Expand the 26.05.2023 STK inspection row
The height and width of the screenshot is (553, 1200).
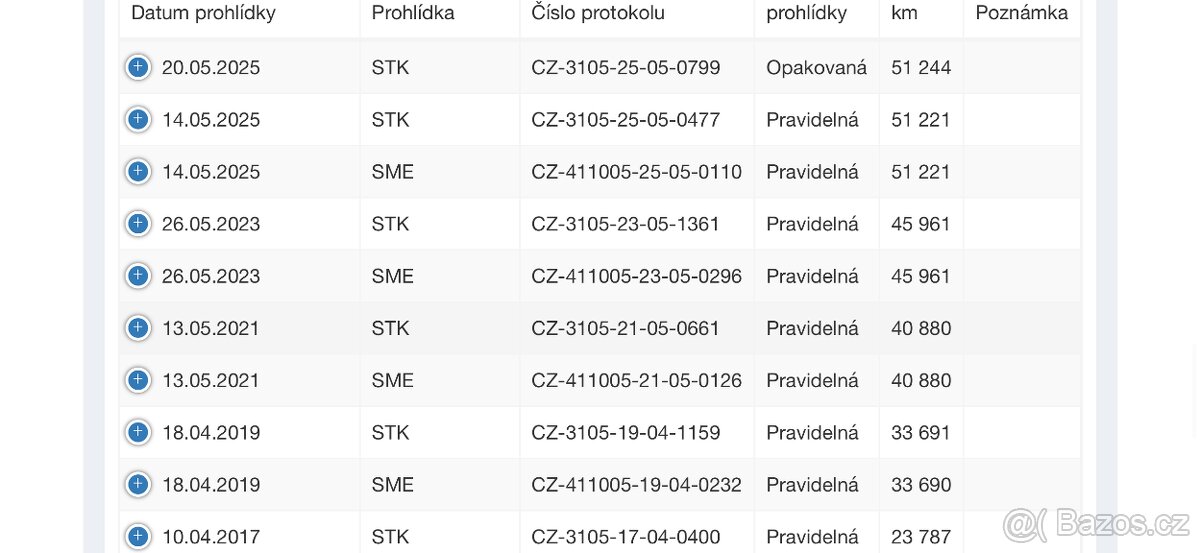(138, 223)
